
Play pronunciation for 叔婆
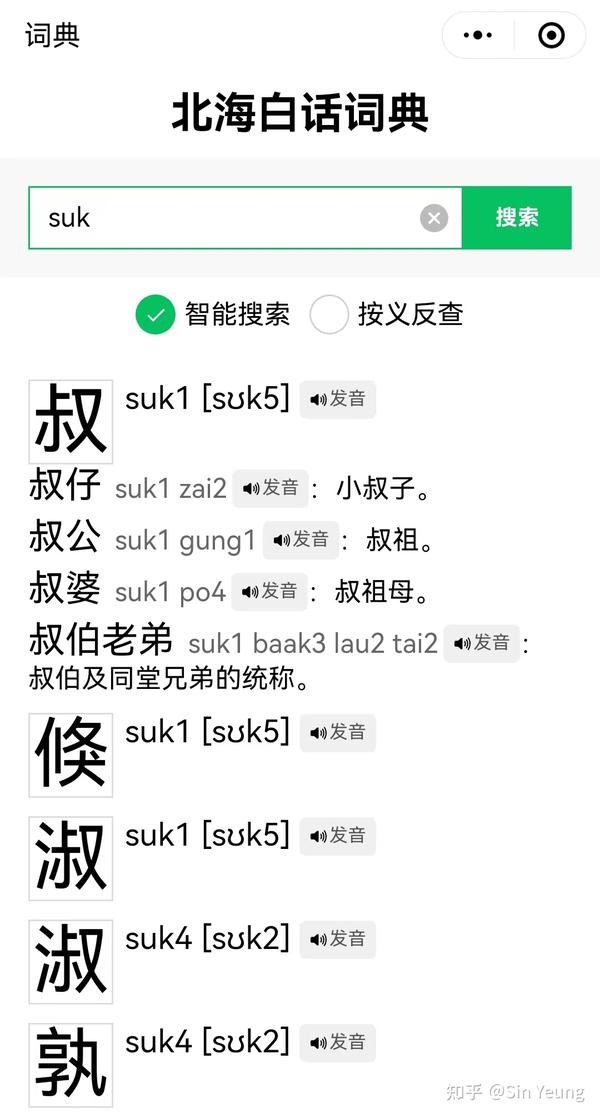[269, 591]
